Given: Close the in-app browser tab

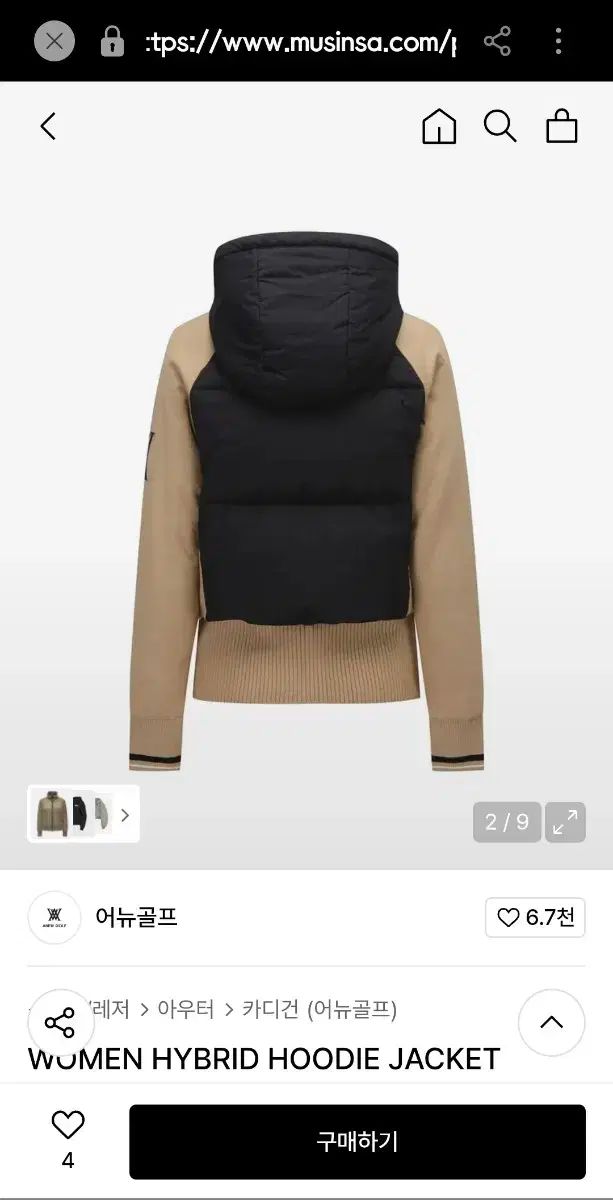Looking at the screenshot, I should [54, 42].
